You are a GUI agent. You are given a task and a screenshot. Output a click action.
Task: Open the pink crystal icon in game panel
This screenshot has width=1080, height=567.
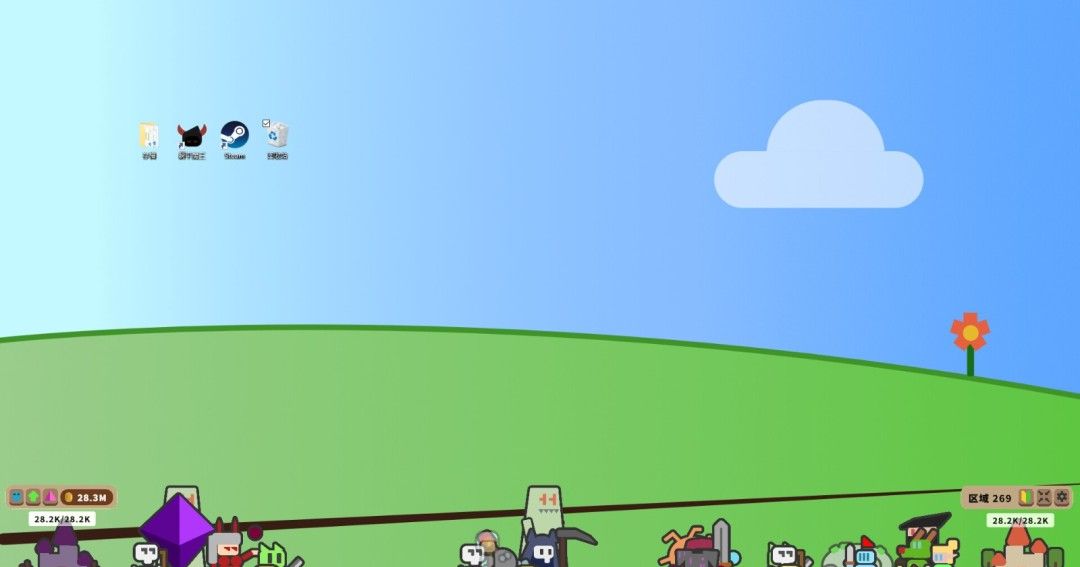click(50, 497)
